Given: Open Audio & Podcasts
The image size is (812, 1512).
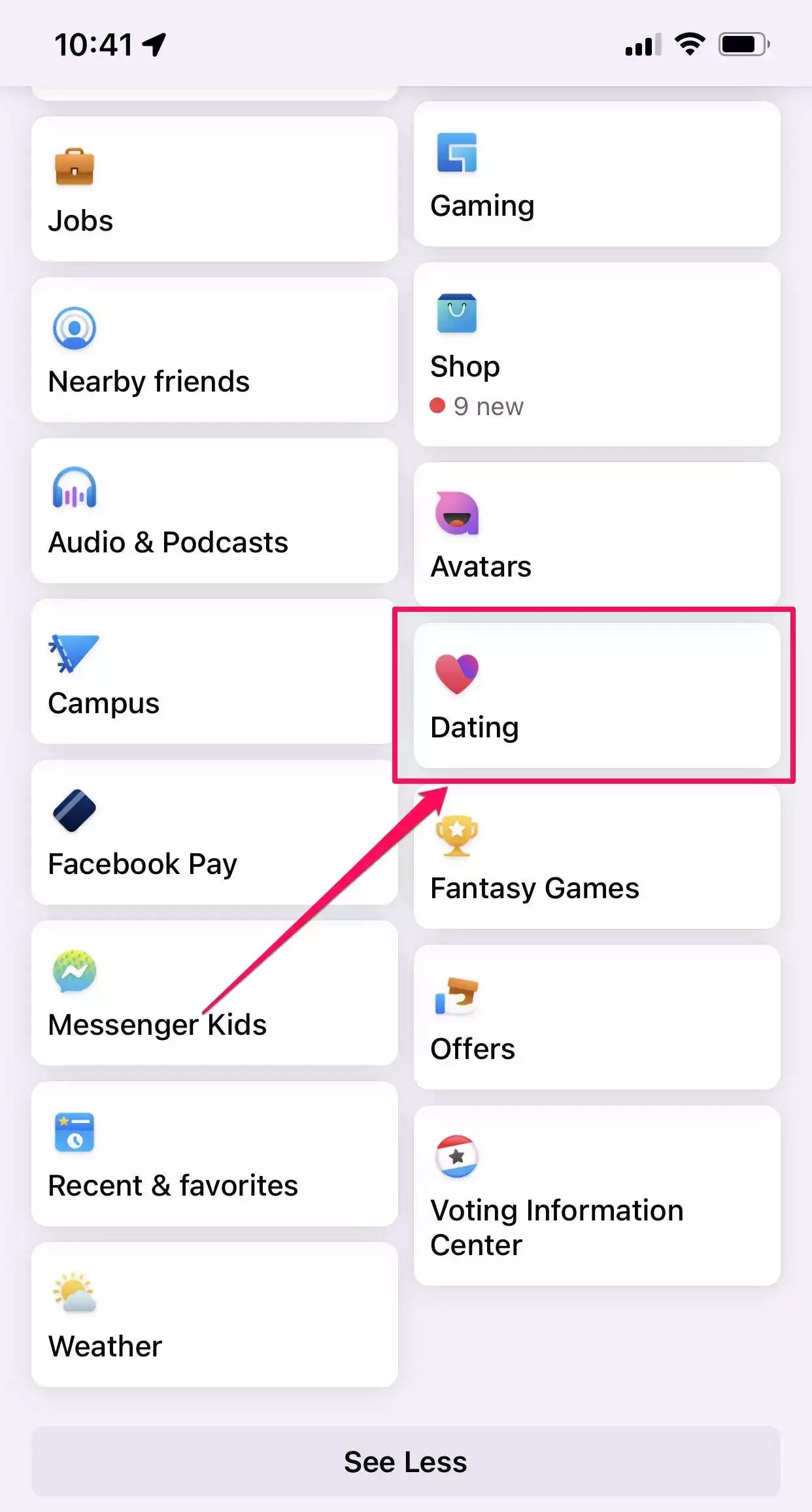Looking at the screenshot, I should coord(214,511).
